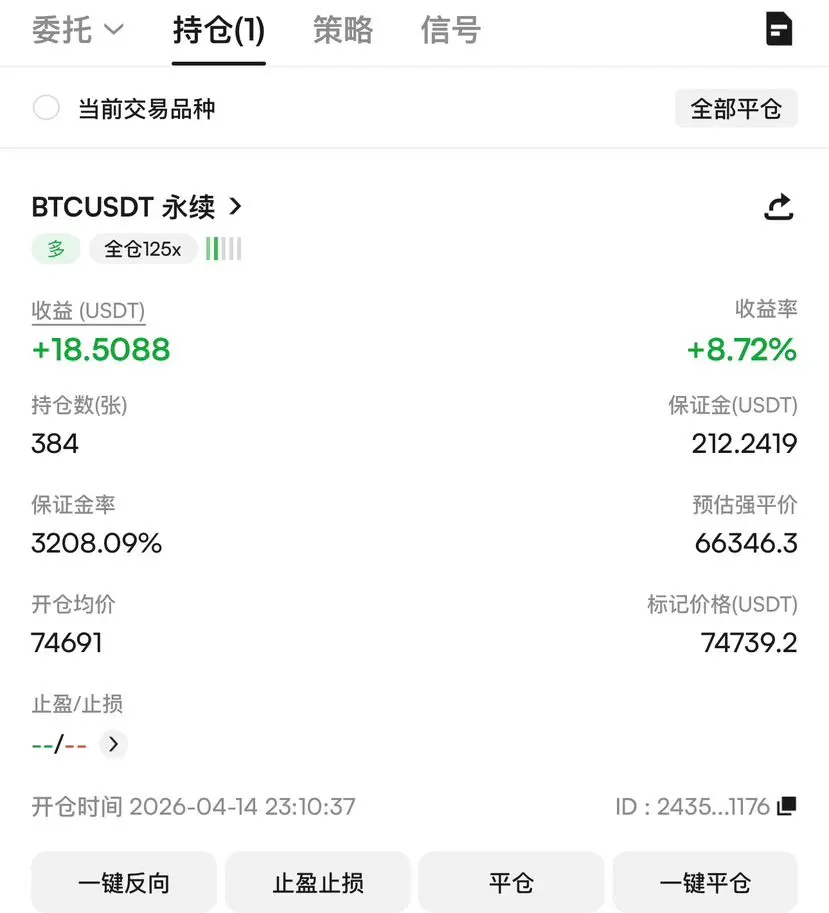Switch to the 策略 tab

click(x=343, y=30)
